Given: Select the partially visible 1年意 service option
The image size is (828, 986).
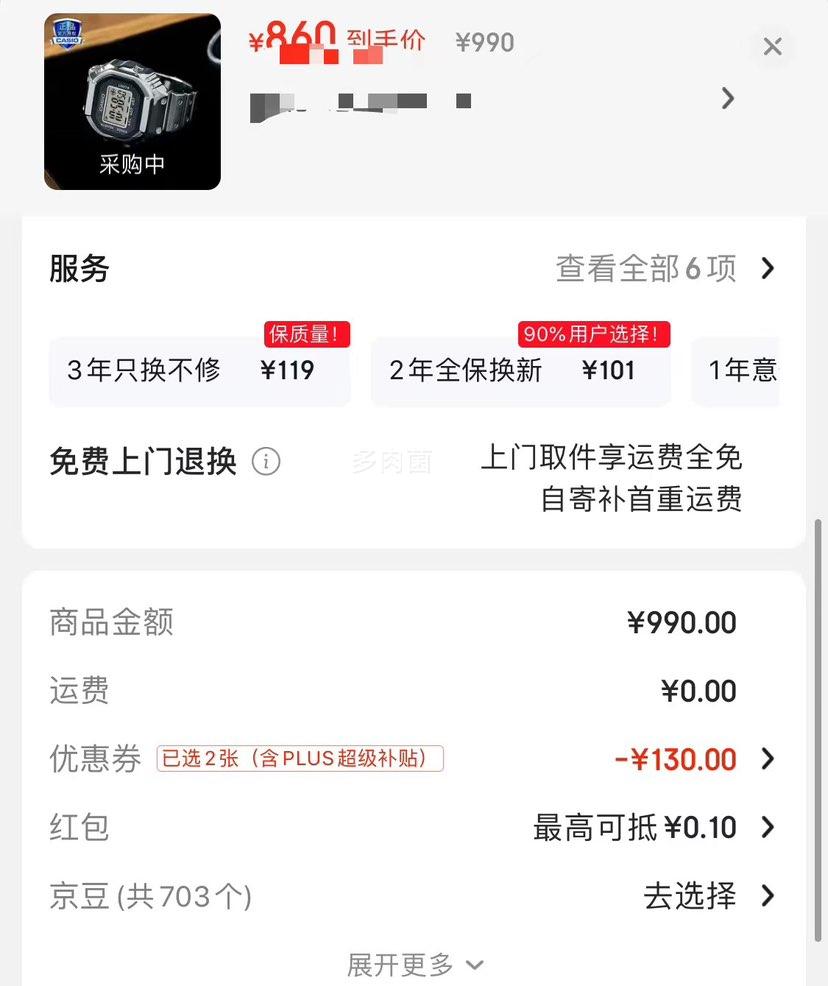Looking at the screenshot, I should pos(735,370).
